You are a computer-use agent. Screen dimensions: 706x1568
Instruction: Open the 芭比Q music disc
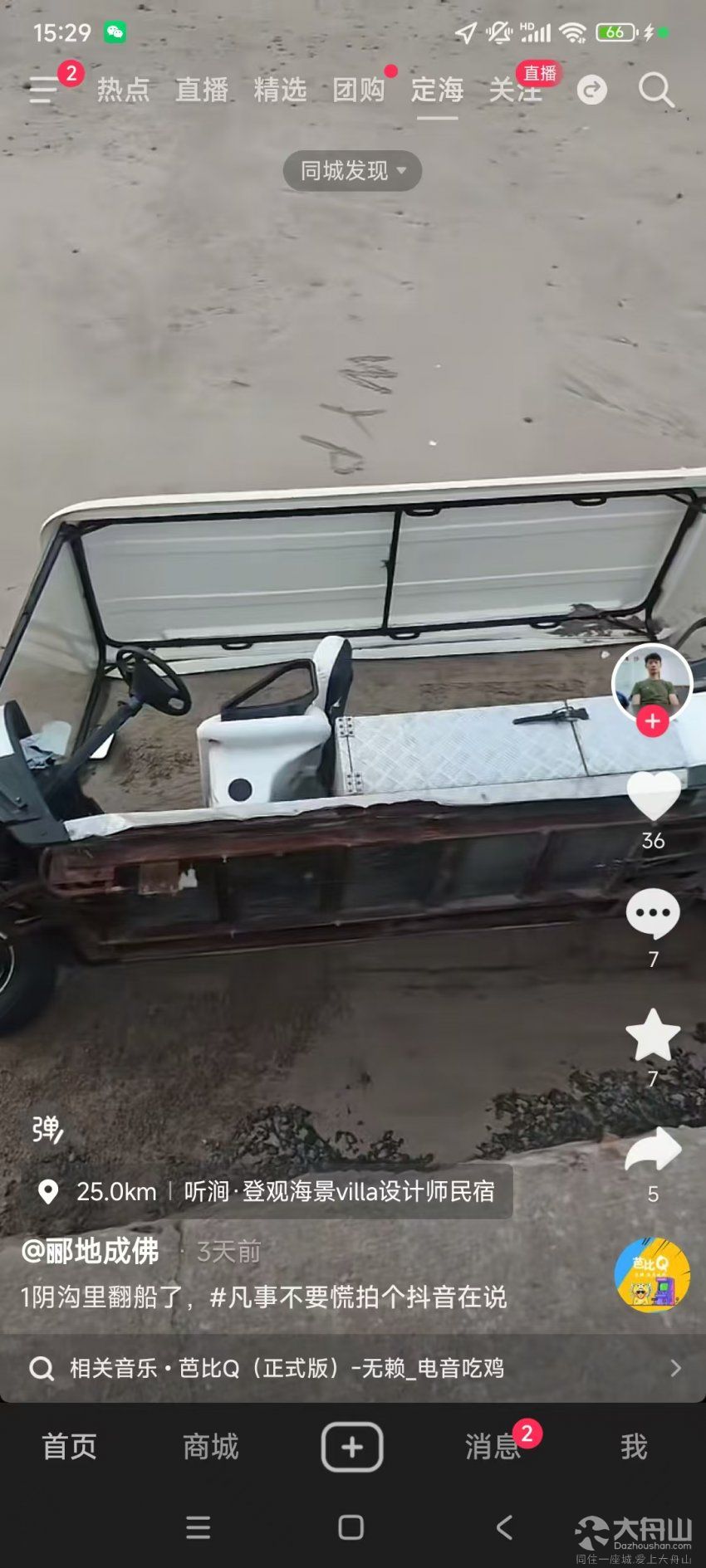click(x=652, y=1275)
